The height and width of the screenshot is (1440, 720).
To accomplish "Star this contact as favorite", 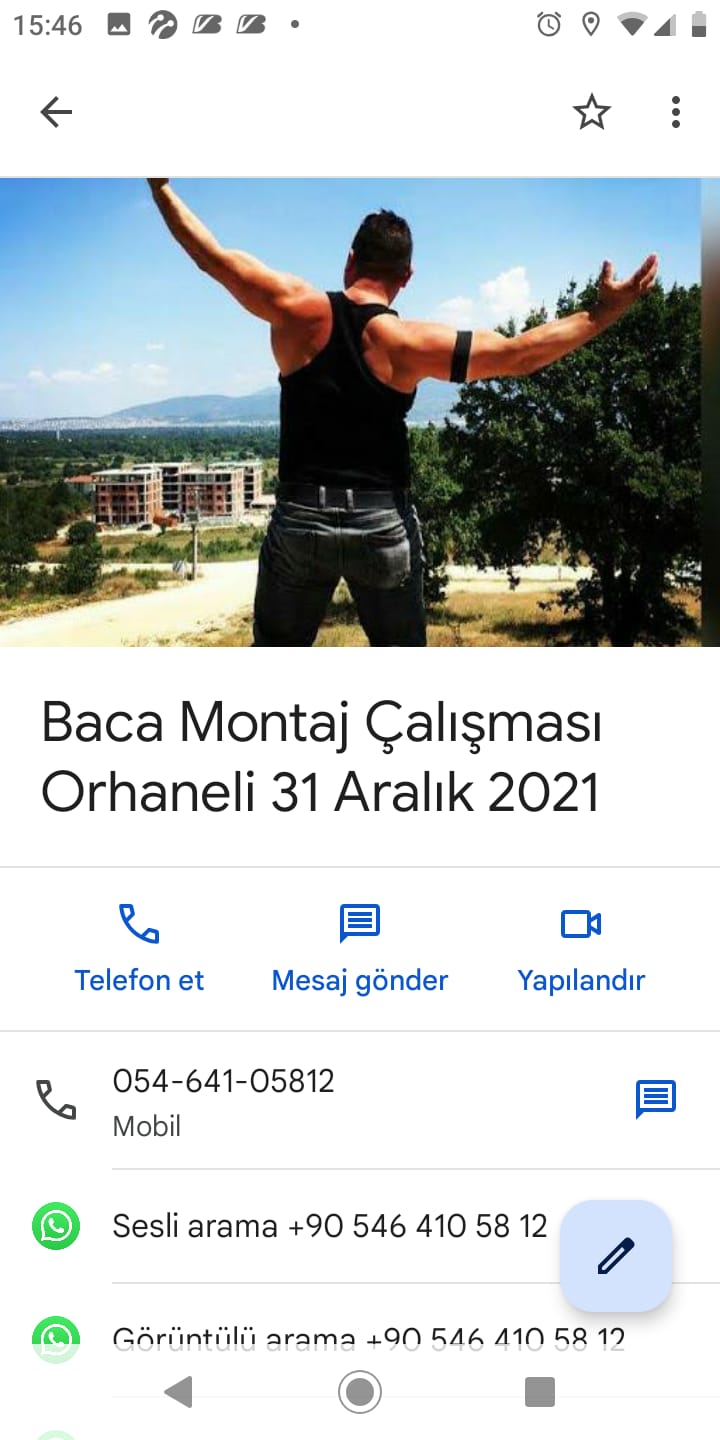I will point(591,112).
